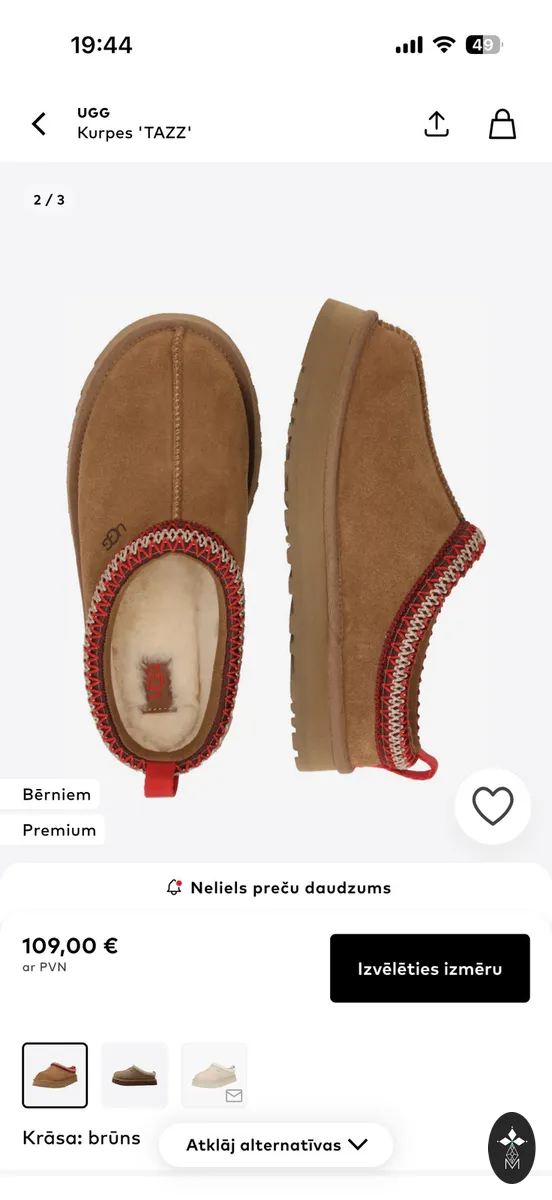Select the cream colour variant thumbnail
The width and height of the screenshot is (552, 1200).
point(214,1075)
